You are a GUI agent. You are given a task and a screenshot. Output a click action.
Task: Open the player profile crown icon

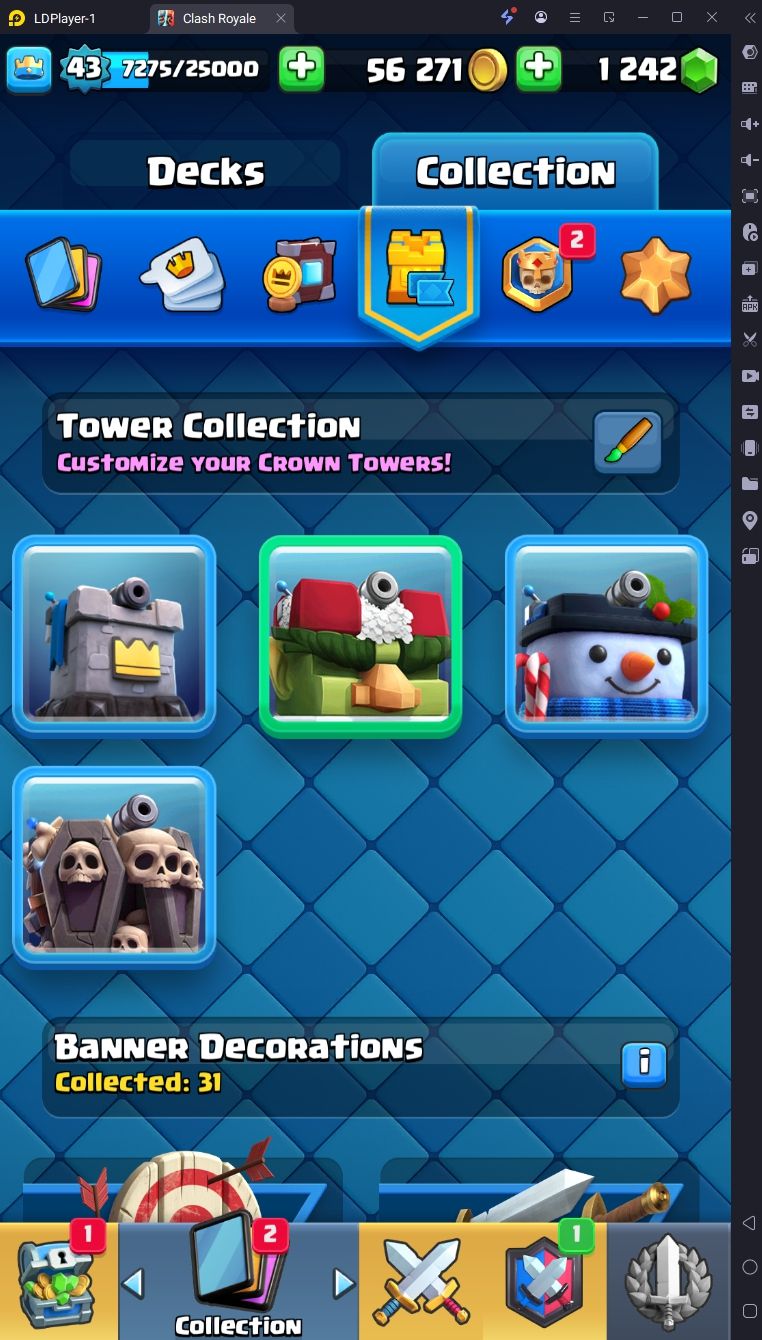(28, 69)
